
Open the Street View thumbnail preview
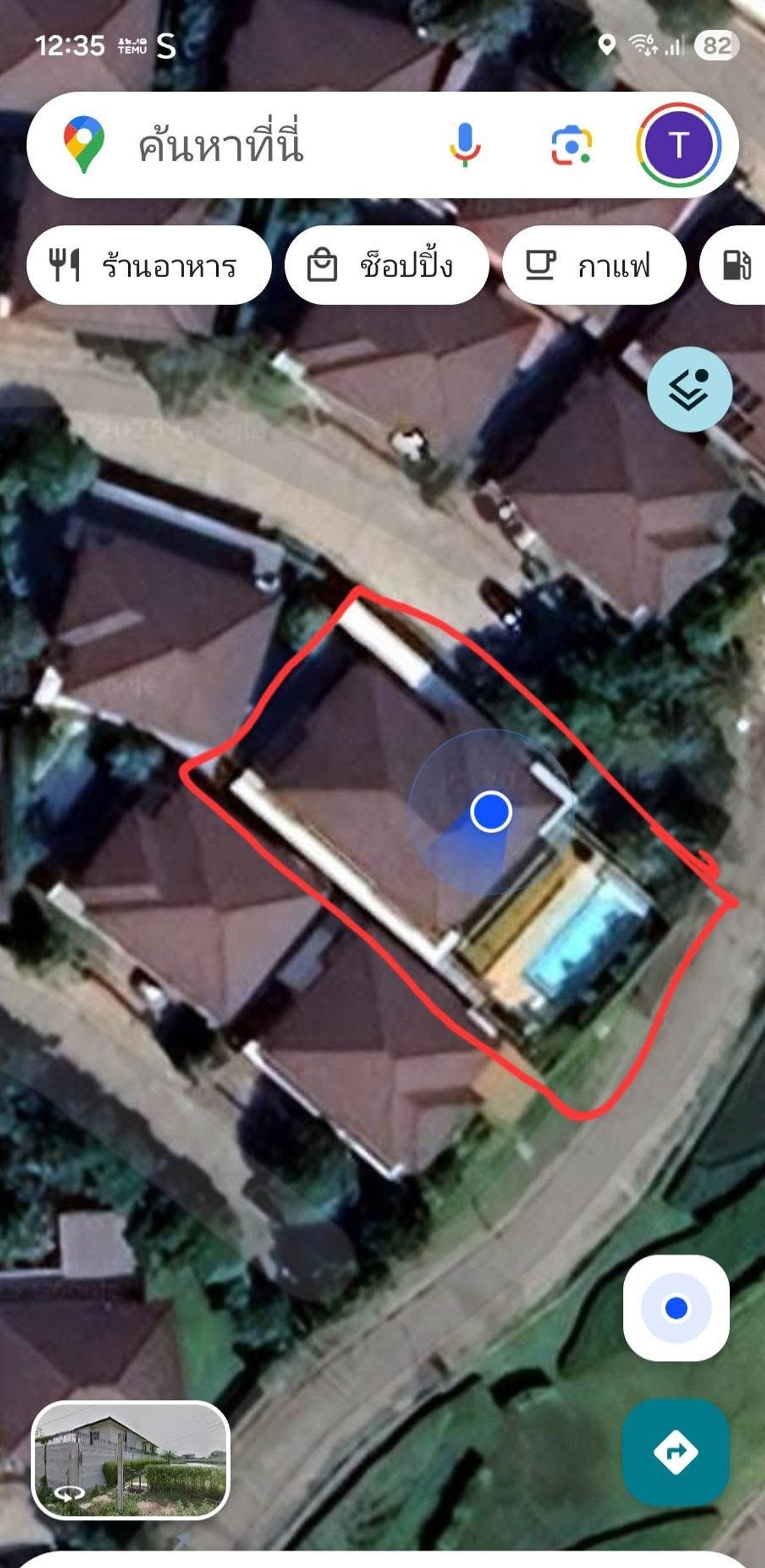tap(130, 1459)
